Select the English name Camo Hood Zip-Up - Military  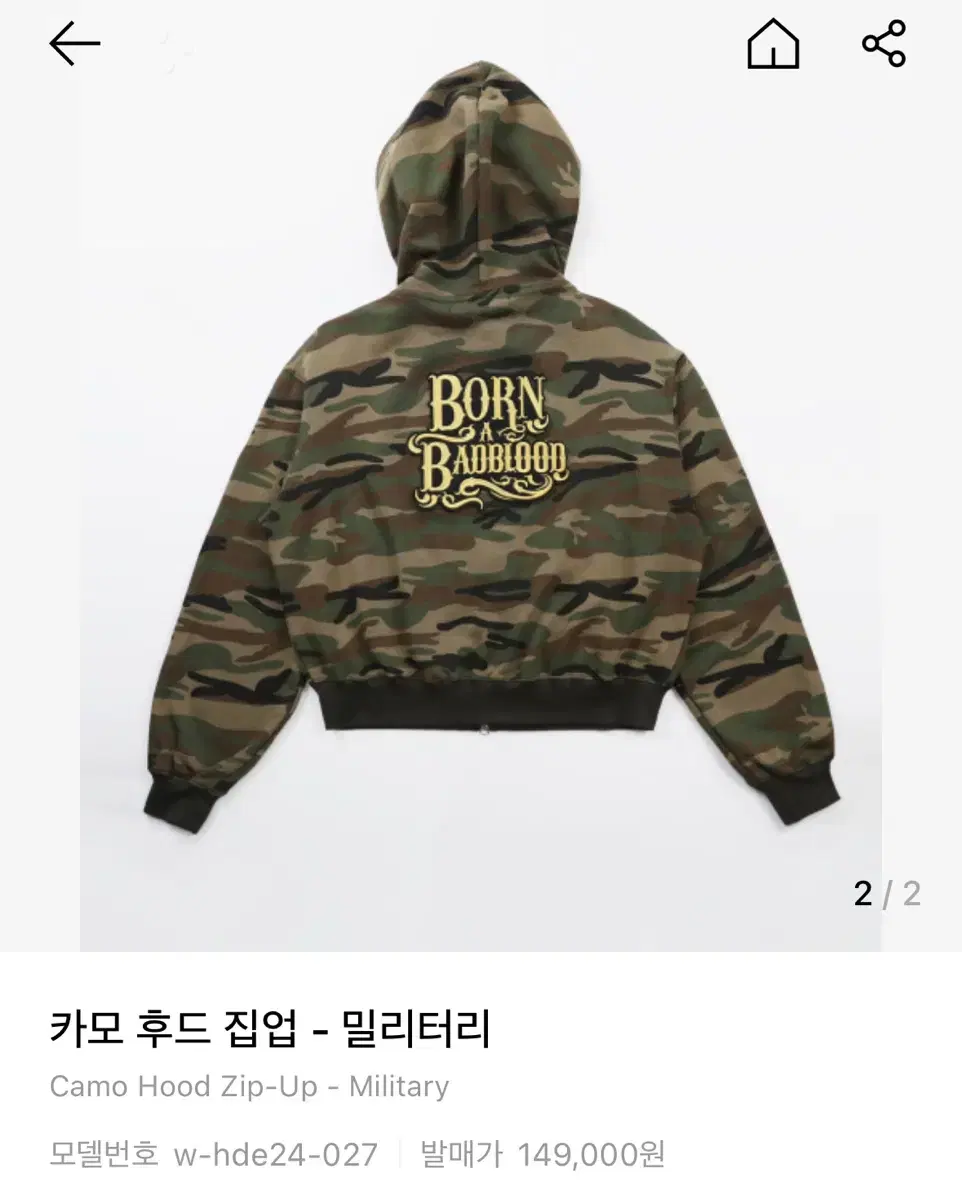coord(250,1086)
